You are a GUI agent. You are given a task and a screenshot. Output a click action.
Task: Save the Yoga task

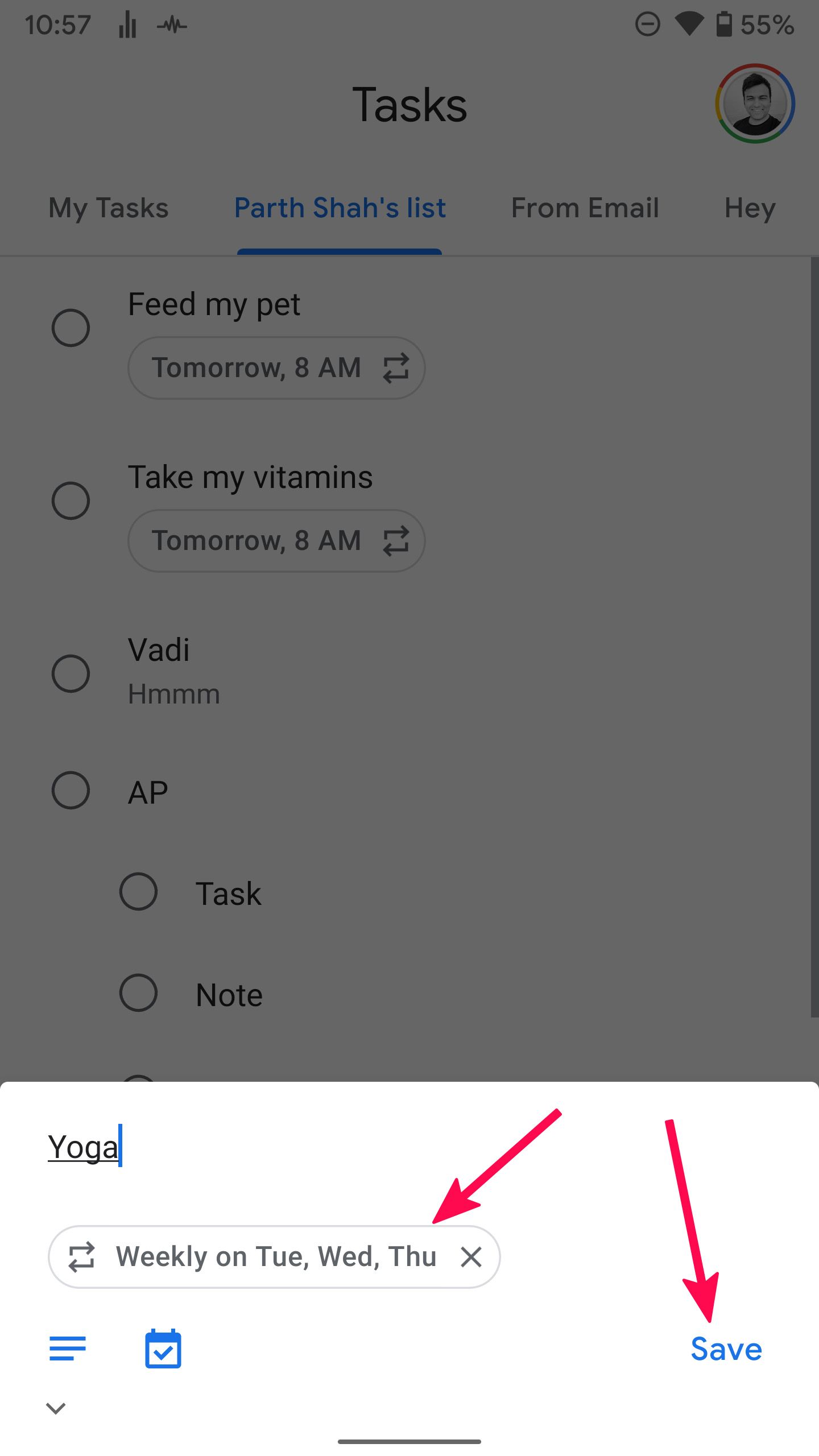pos(726,1348)
